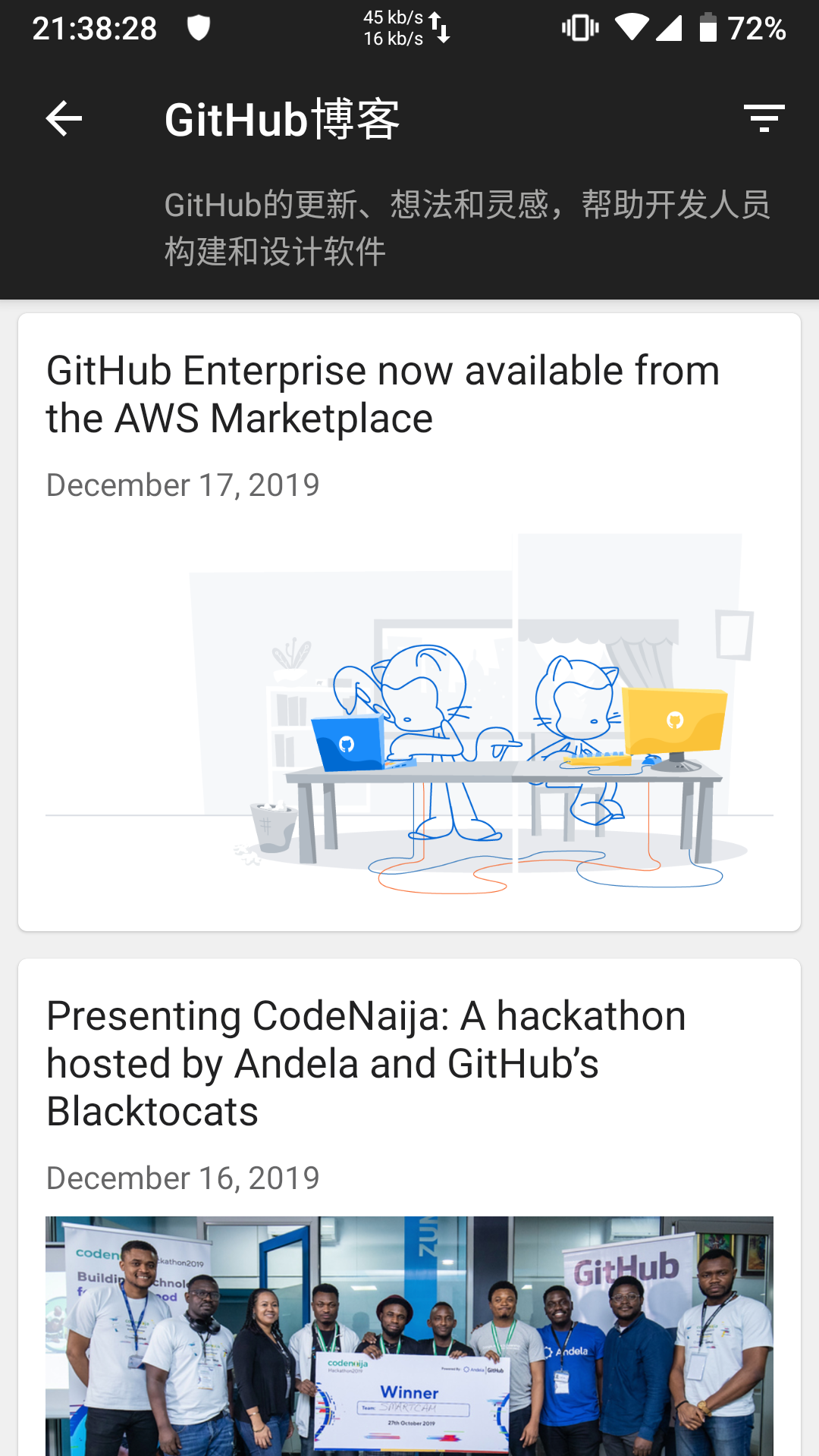
Task: Open the GitHub Enterprise AWS Marketplace article
Action: pos(383,394)
